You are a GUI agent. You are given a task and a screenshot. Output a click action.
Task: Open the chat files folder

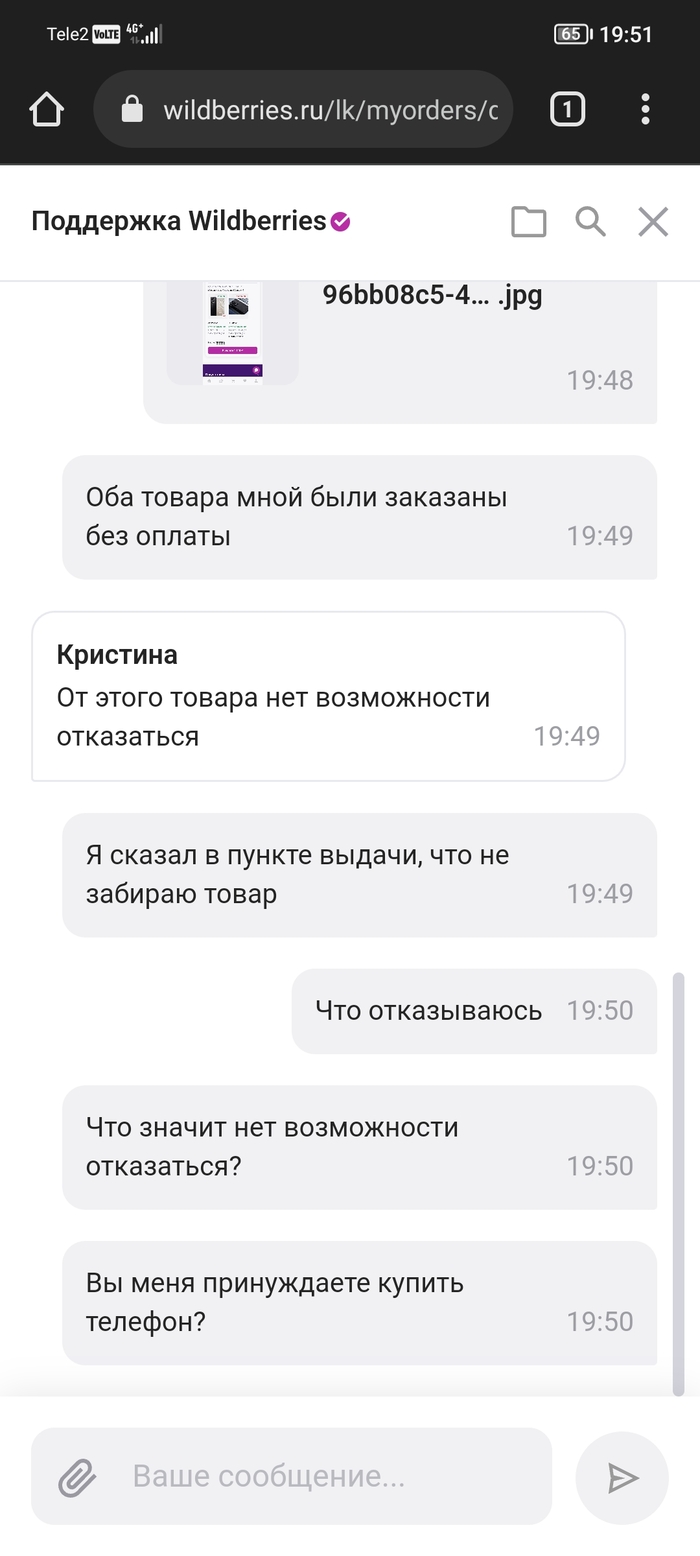pos(528,221)
